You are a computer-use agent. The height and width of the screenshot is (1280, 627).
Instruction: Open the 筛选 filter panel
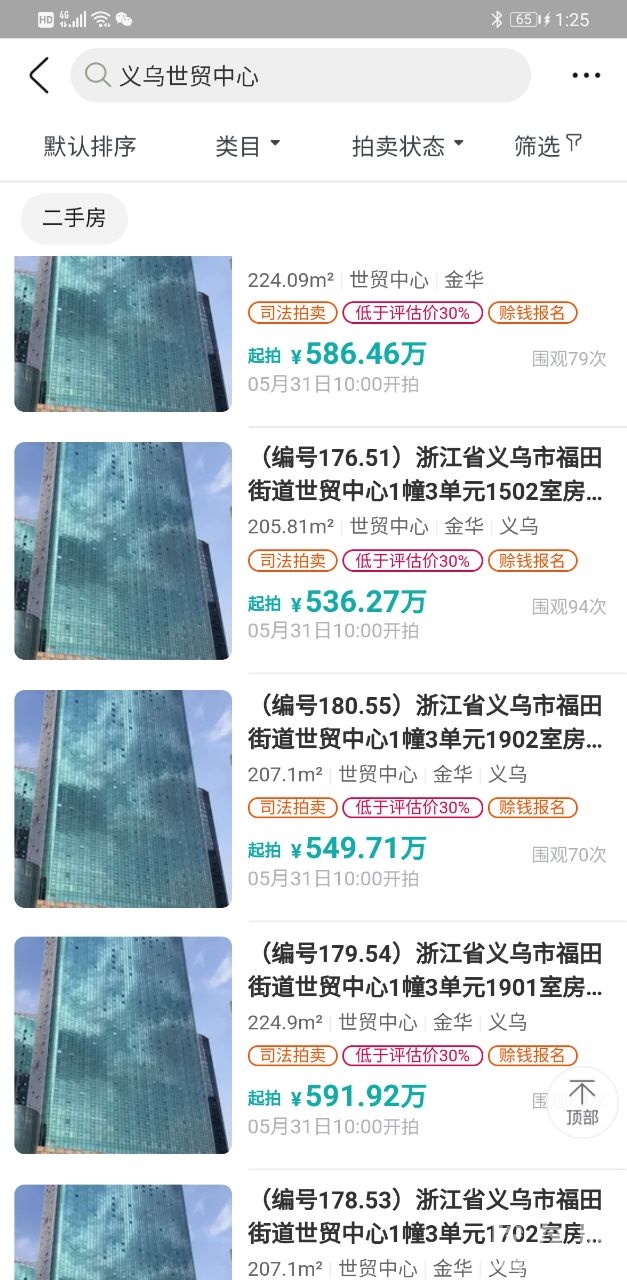click(x=546, y=146)
